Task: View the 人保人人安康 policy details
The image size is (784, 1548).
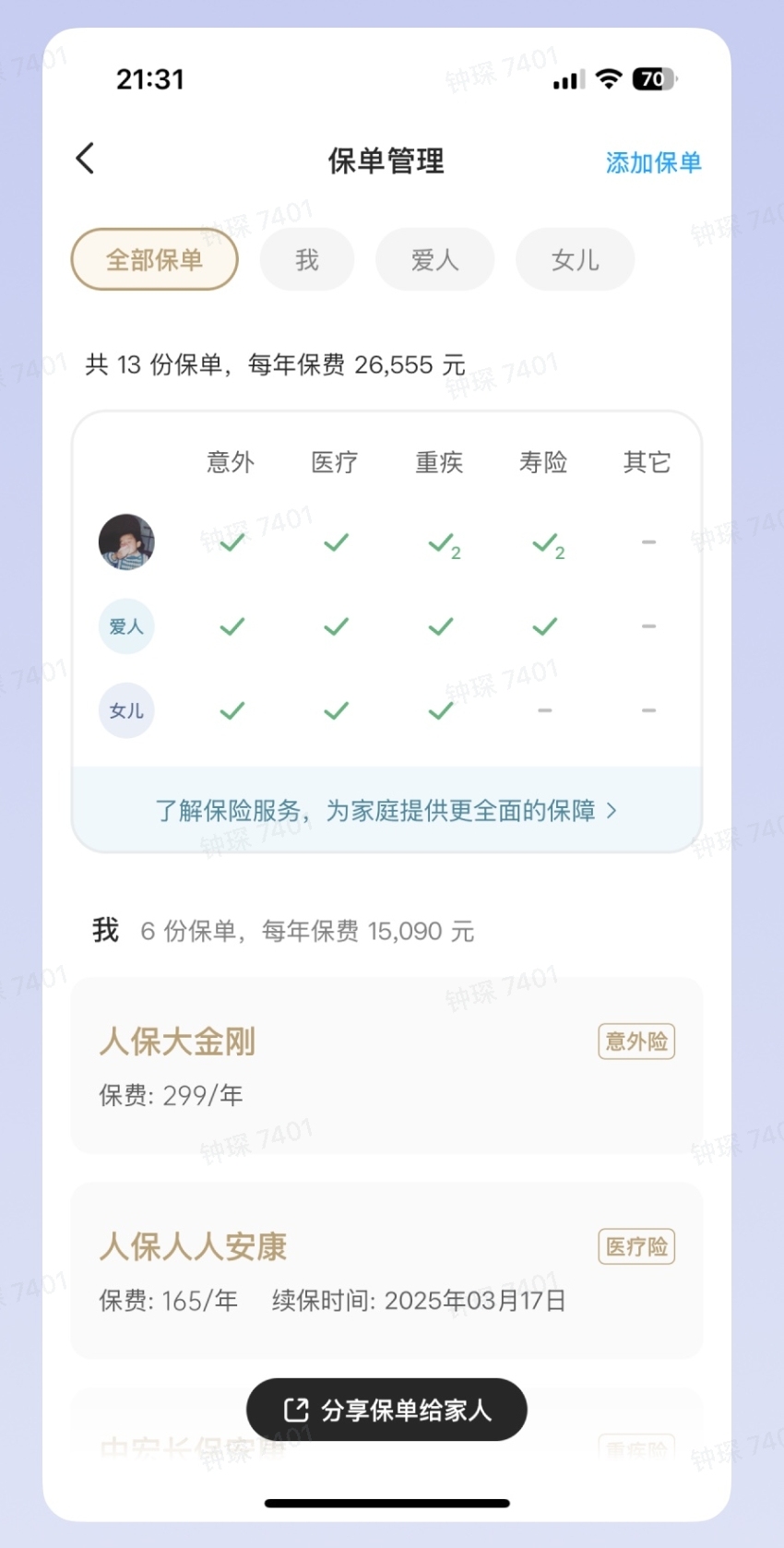Action: 386,1269
